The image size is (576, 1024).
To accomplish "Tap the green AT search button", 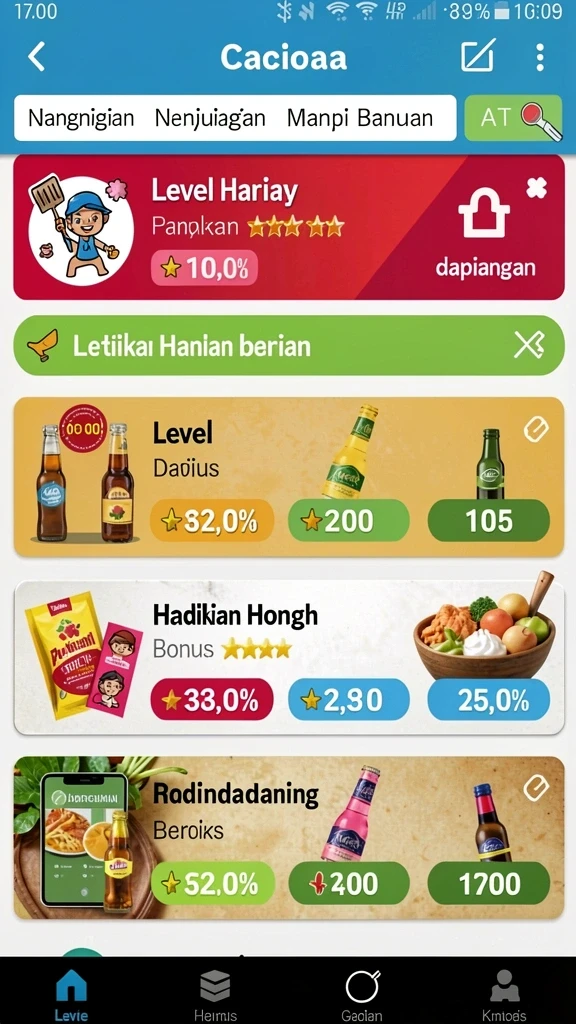I will tap(513, 118).
